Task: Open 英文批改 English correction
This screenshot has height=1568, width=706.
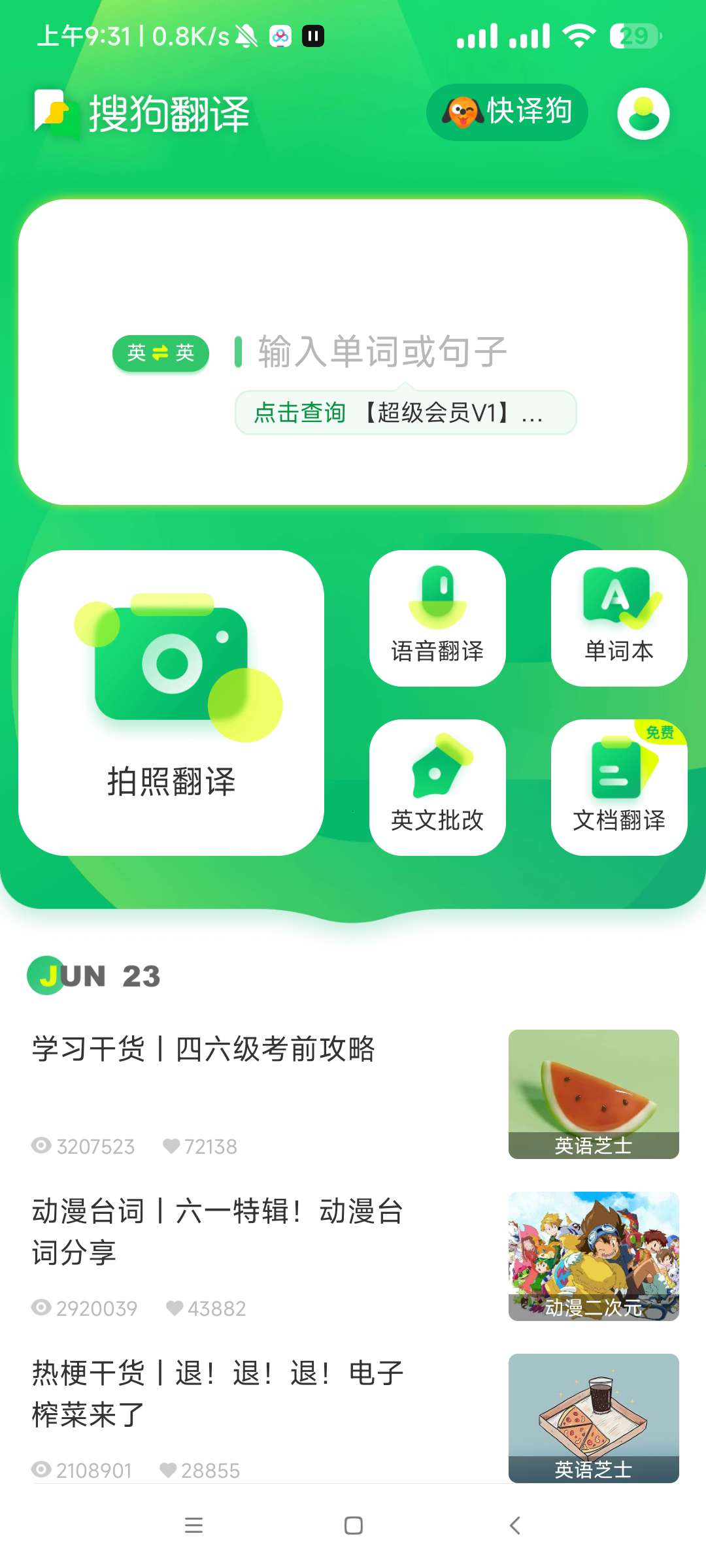Action: pyautogui.click(x=437, y=787)
